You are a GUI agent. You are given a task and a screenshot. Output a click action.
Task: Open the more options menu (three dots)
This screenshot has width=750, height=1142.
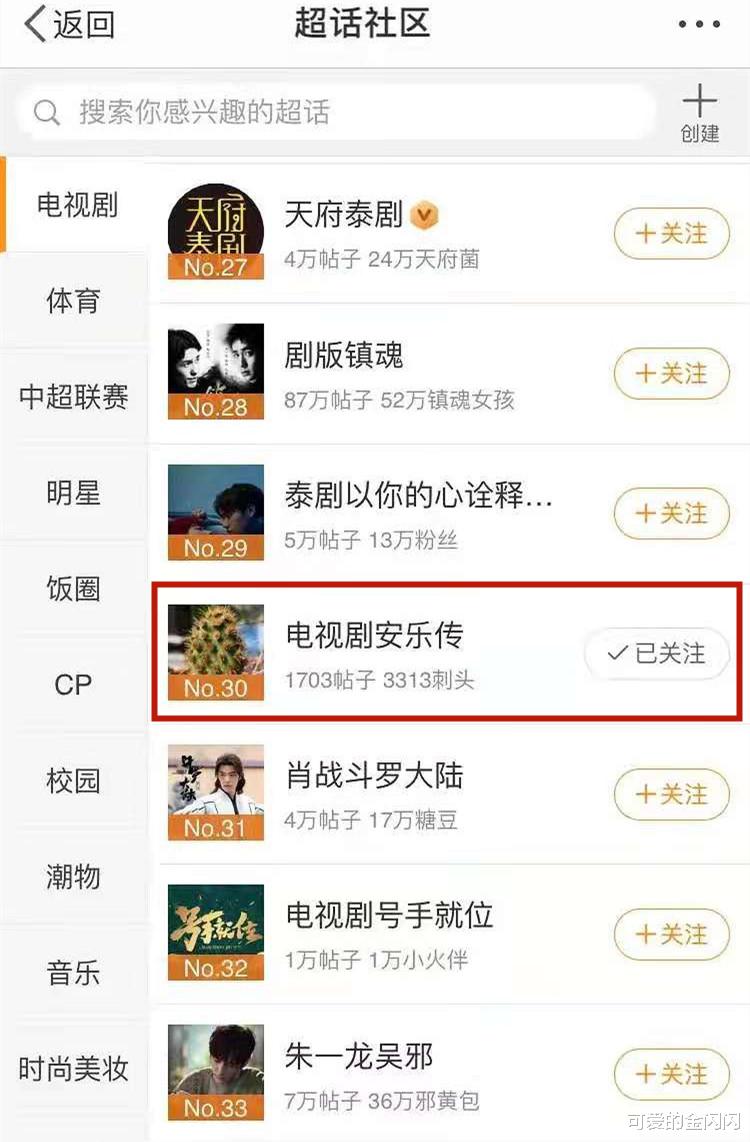tap(697, 22)
